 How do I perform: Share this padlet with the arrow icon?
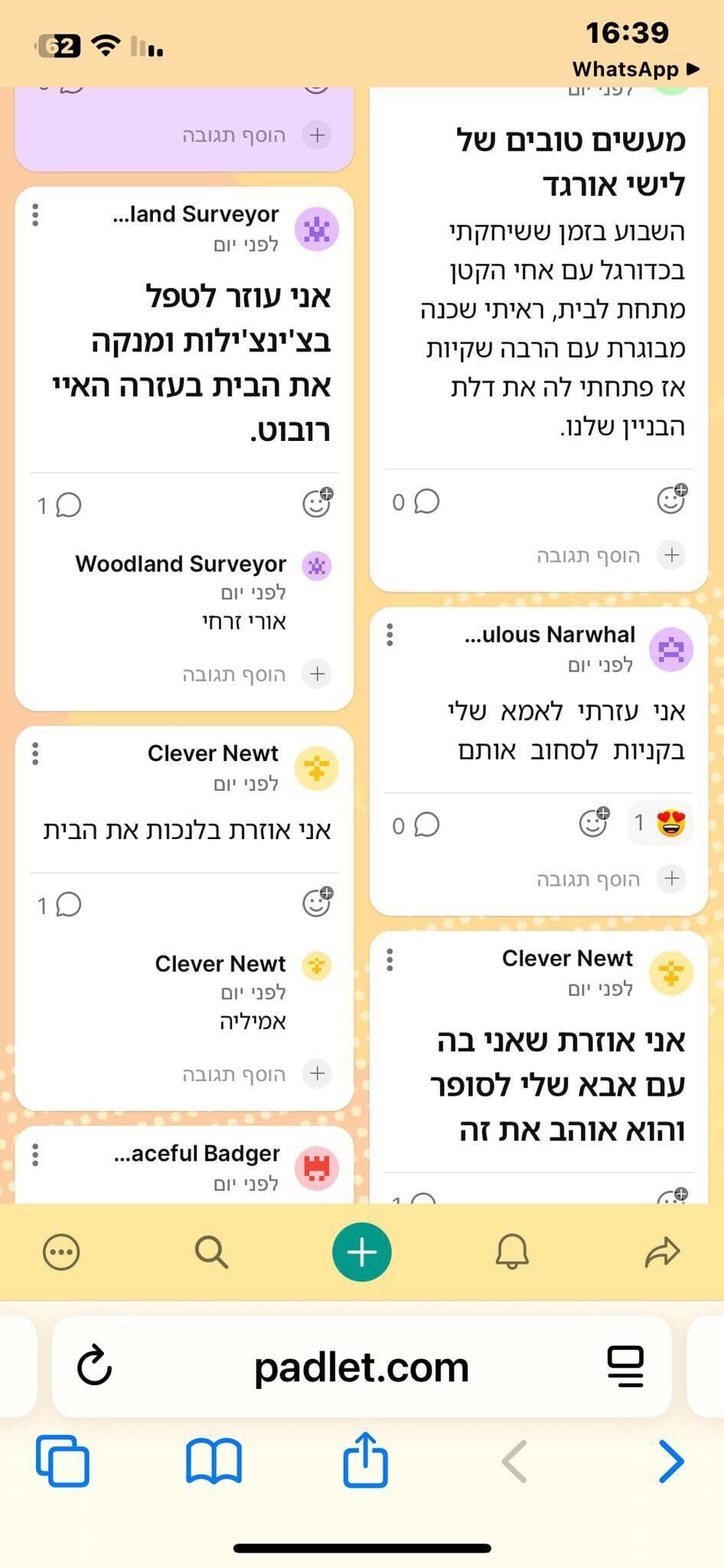coord(662,1252)
